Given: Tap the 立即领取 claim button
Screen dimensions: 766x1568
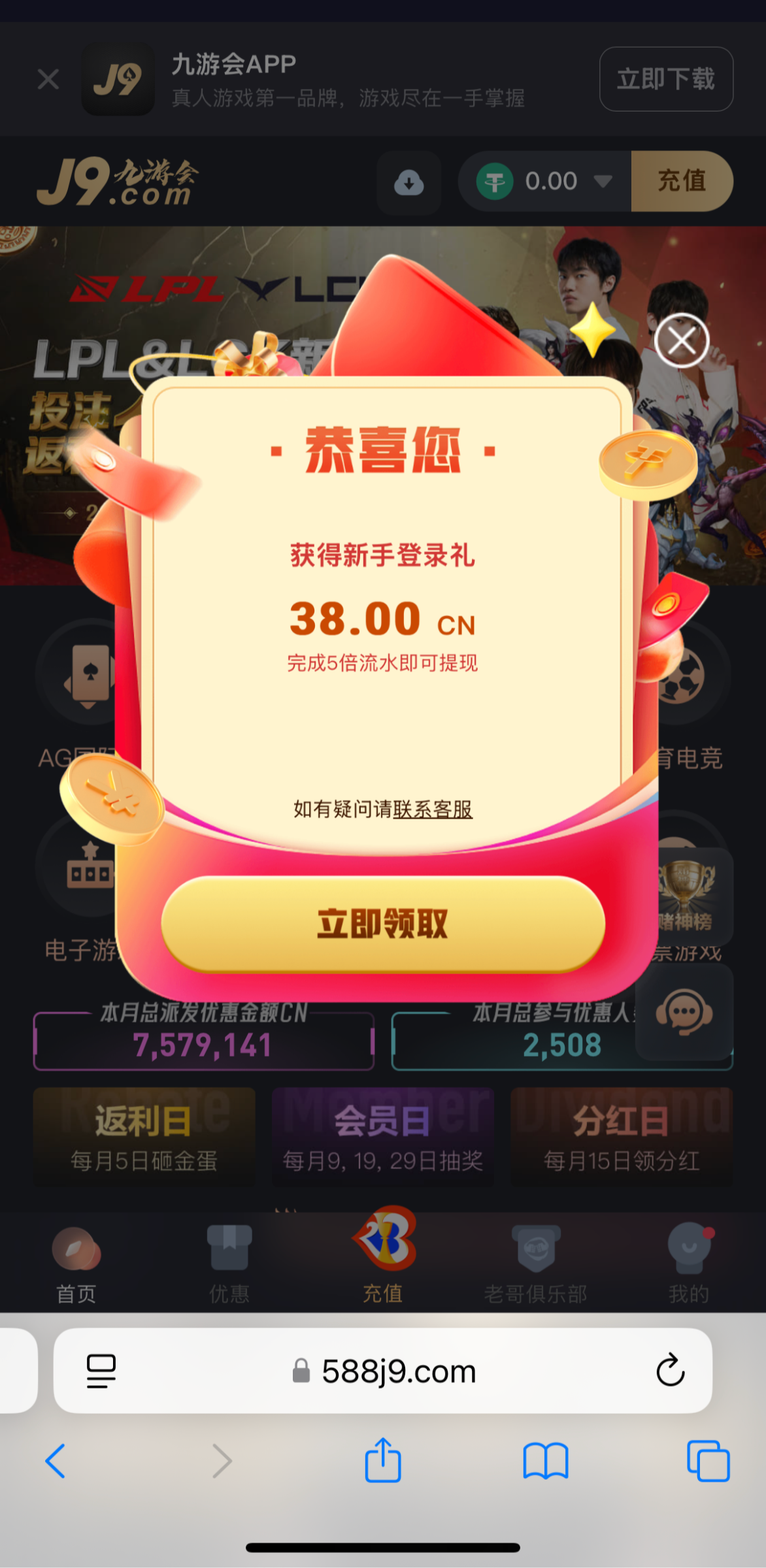Looking at the screenshot, I should (383, 924).
